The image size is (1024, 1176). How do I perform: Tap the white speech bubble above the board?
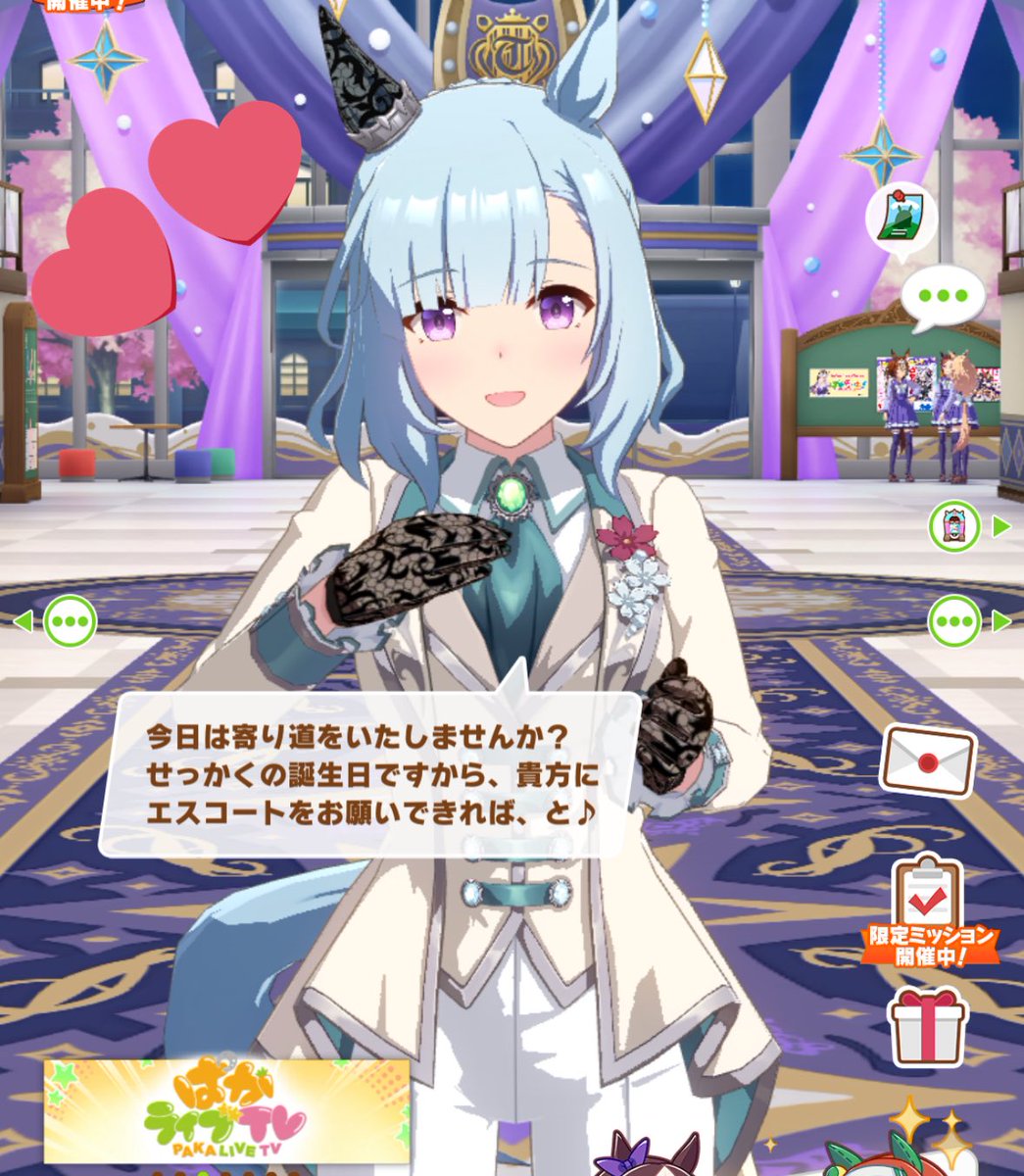pos(943,298)
